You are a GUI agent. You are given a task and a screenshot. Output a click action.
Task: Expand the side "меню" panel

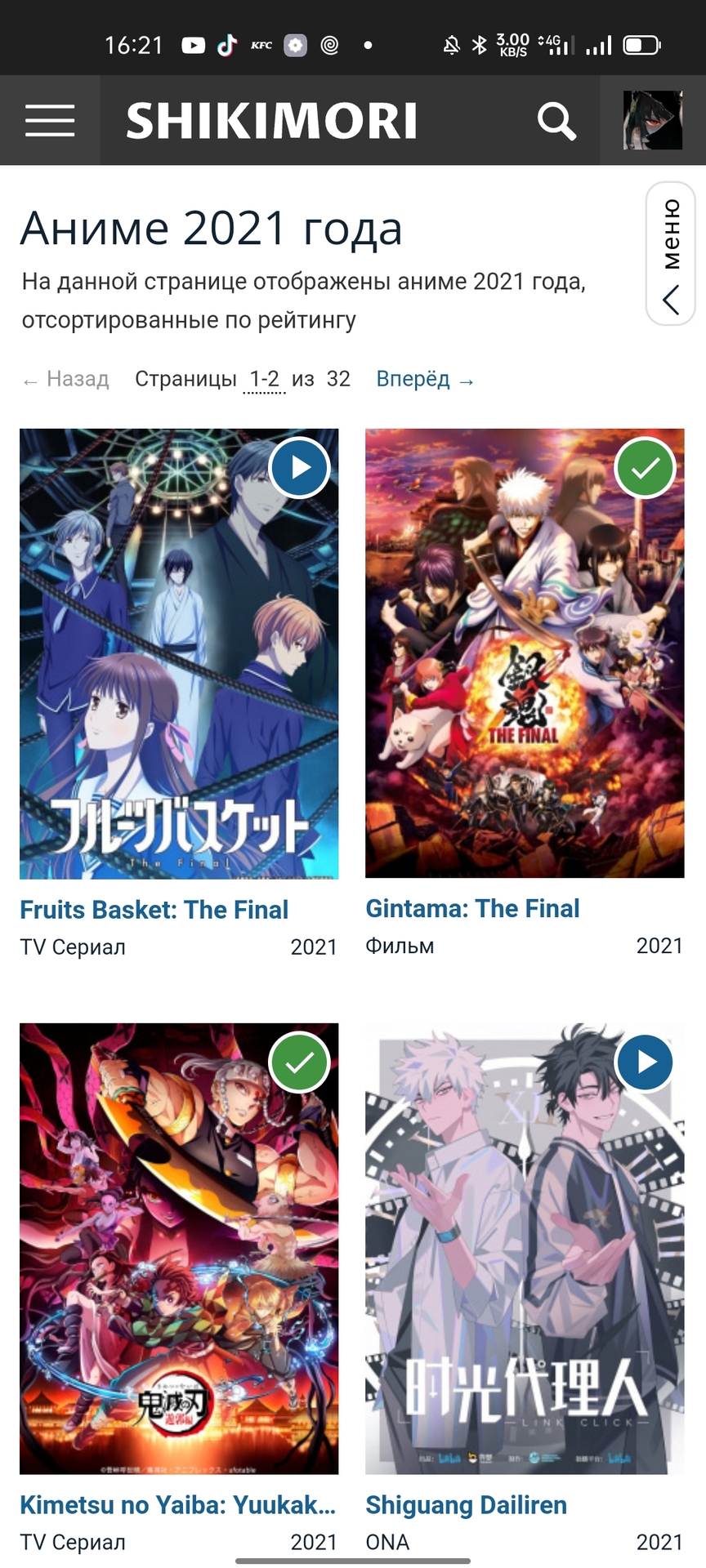tap(671, 254)
